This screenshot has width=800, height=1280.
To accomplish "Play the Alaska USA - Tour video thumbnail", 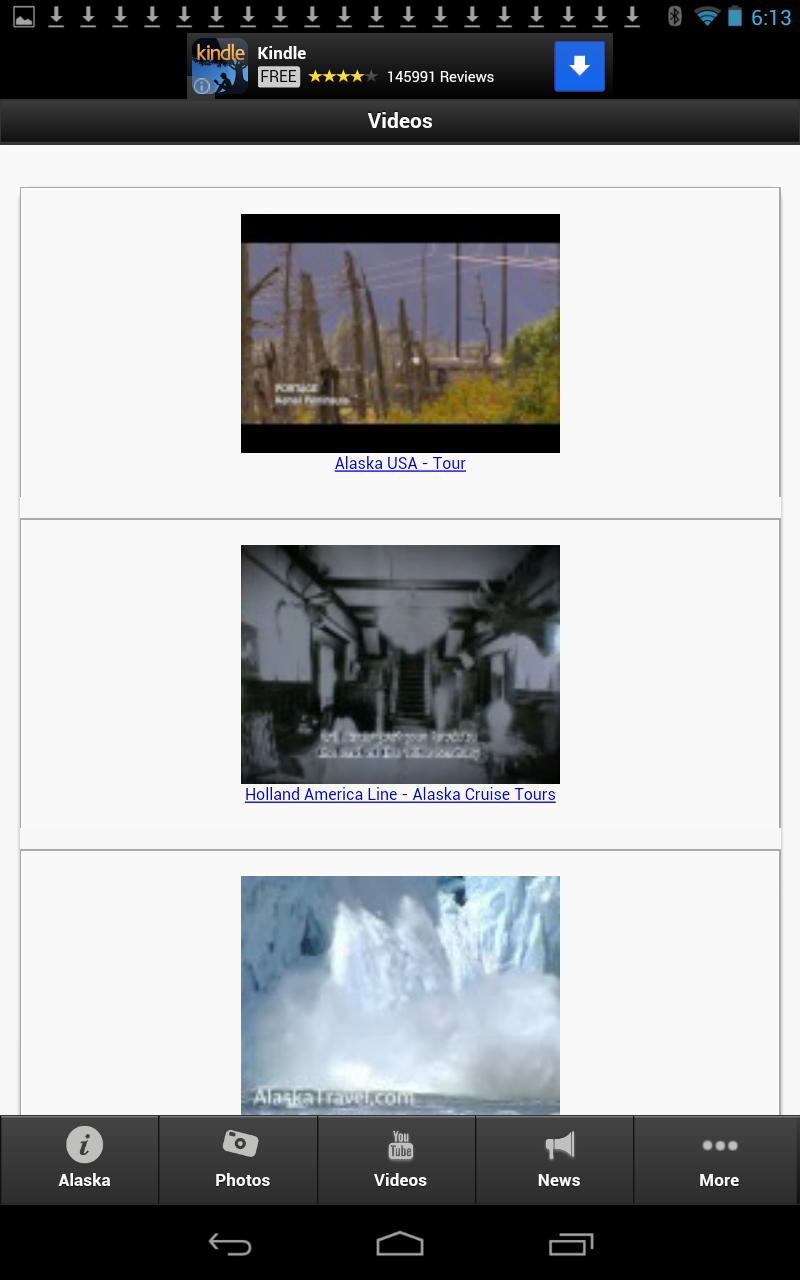I will click(400, 333).
